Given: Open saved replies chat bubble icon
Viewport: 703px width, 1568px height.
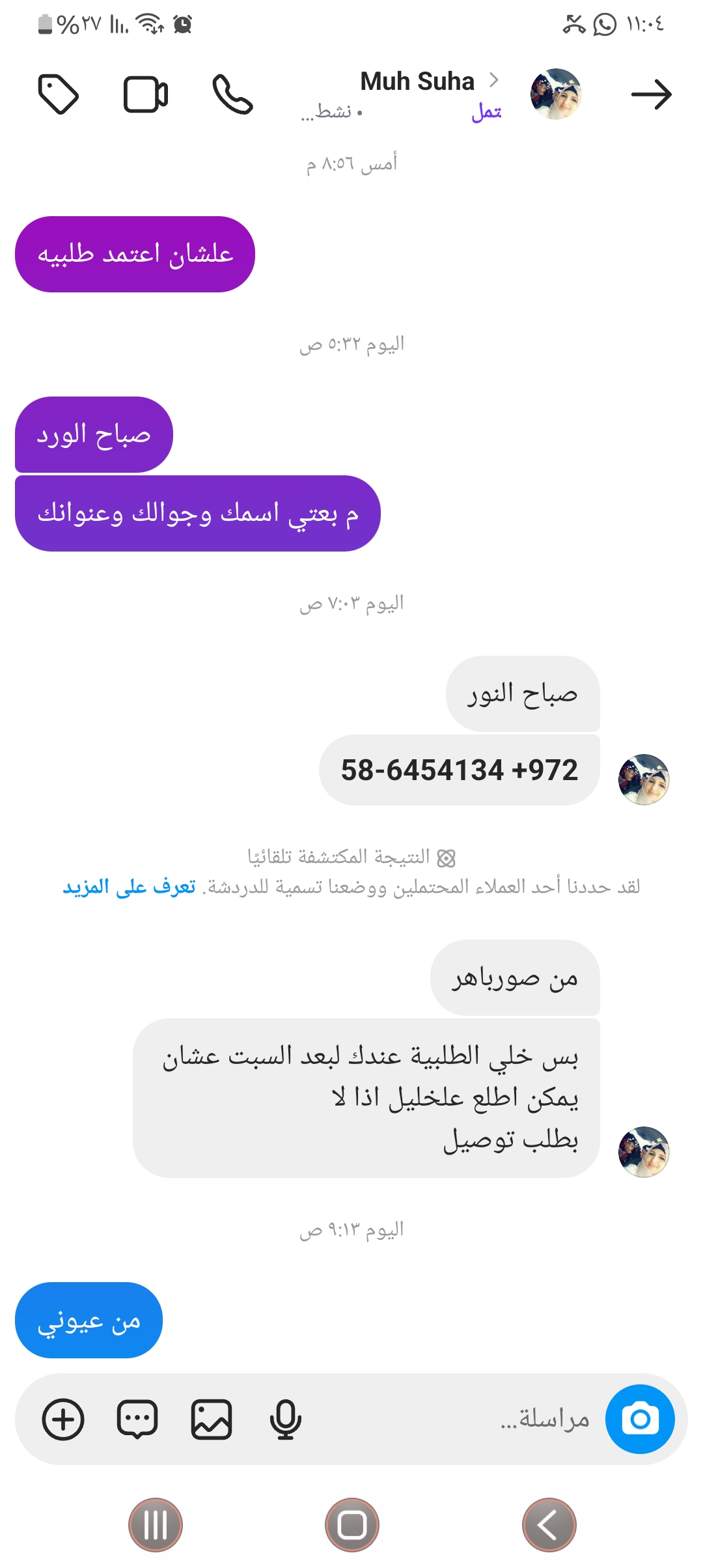Looking at the screenshot, I should 137,1419.
